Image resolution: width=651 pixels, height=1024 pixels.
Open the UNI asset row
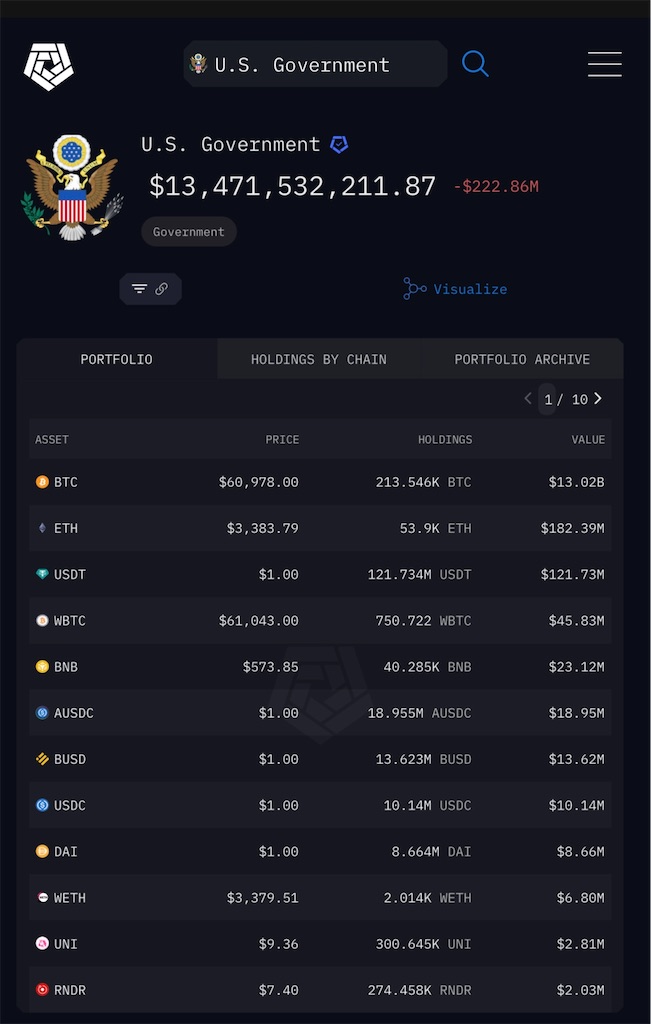[x=320, y=944]
